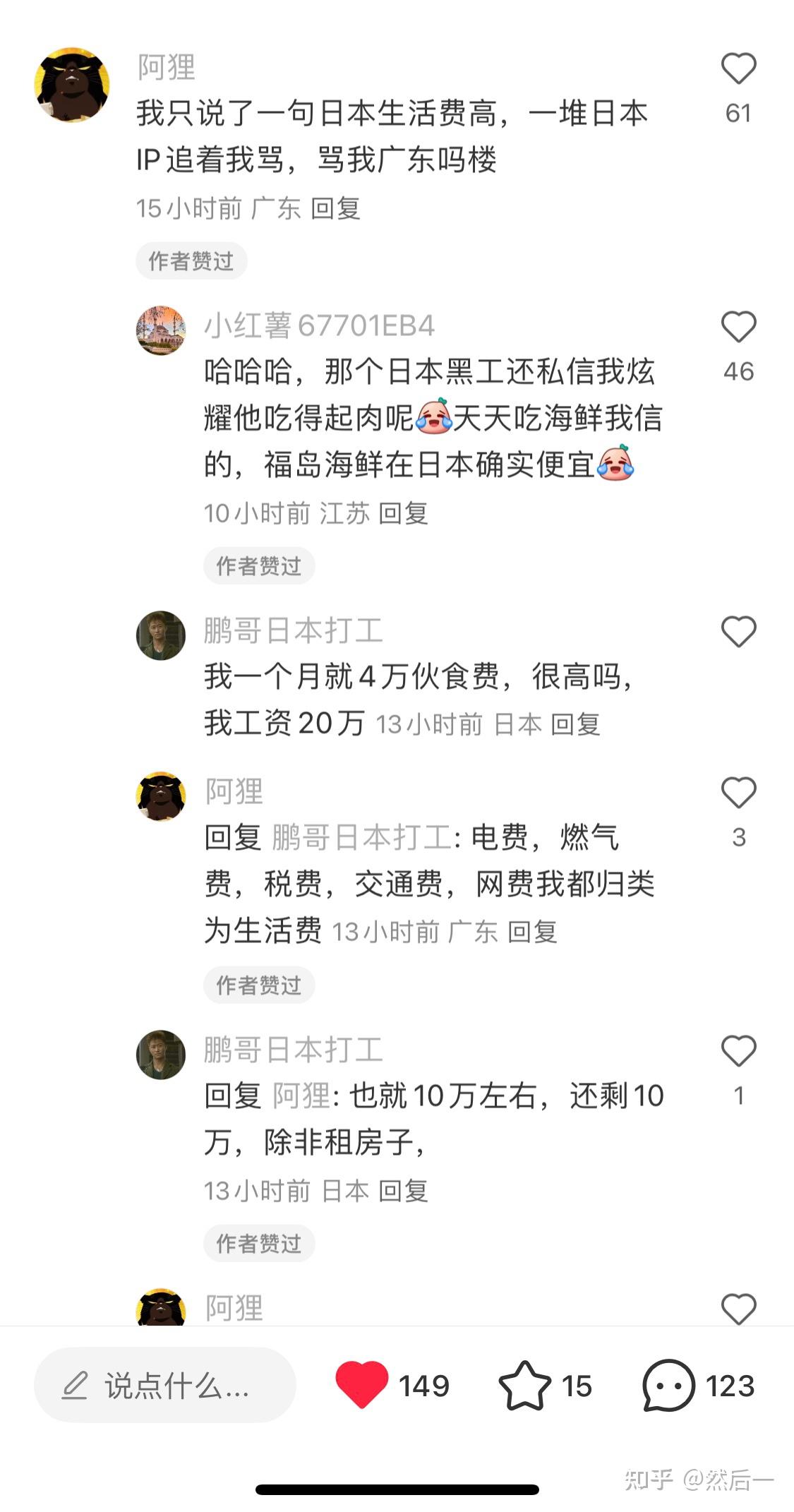Like 鹏哥日本打工's comment about 4万伙食费

pos(738,631)
